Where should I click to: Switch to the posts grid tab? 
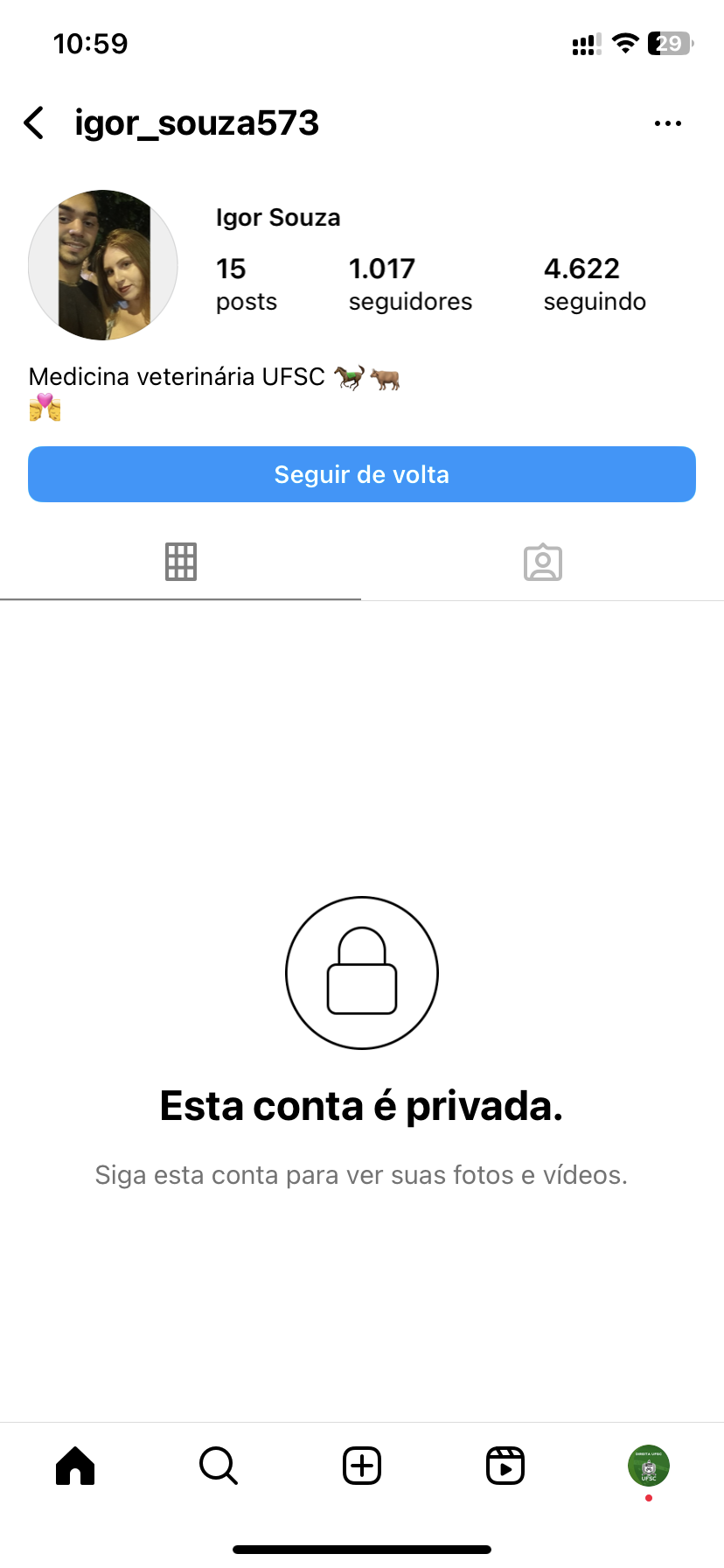click(x=181, y=562)
